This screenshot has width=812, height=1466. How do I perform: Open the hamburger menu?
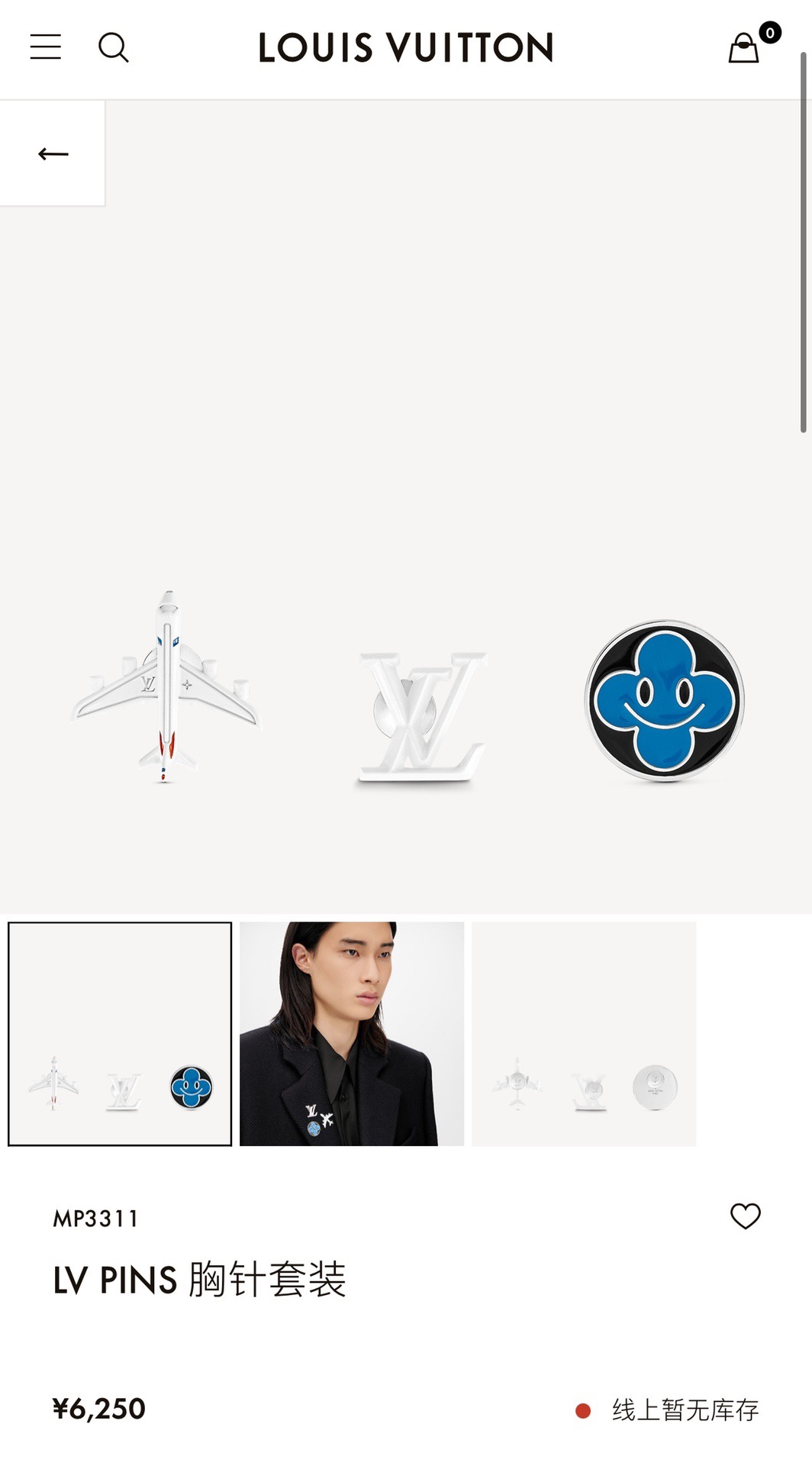click(x=46, y=47)
